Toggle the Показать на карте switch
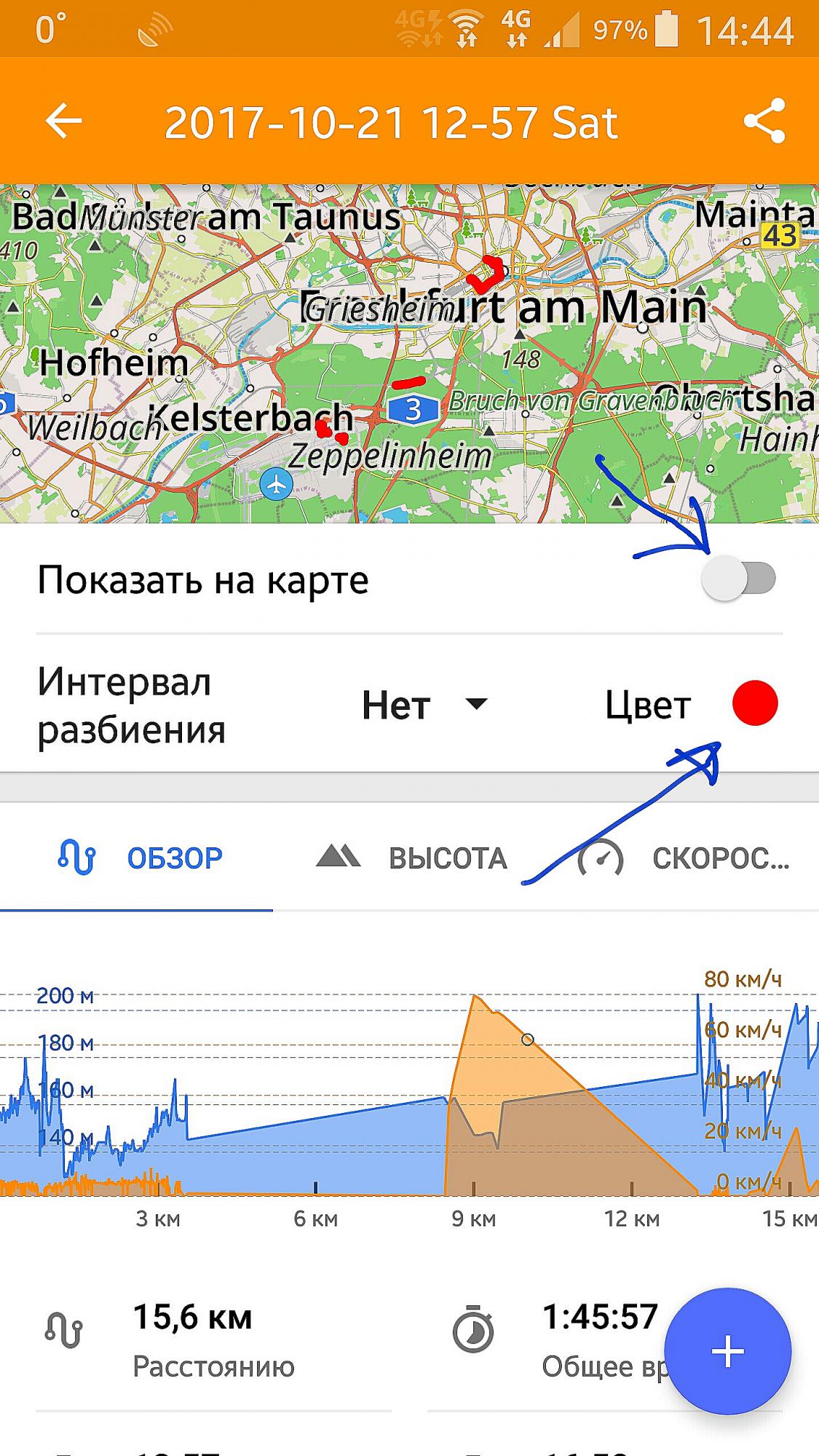This screenshot has width=819, height=1456. [738, 579]
